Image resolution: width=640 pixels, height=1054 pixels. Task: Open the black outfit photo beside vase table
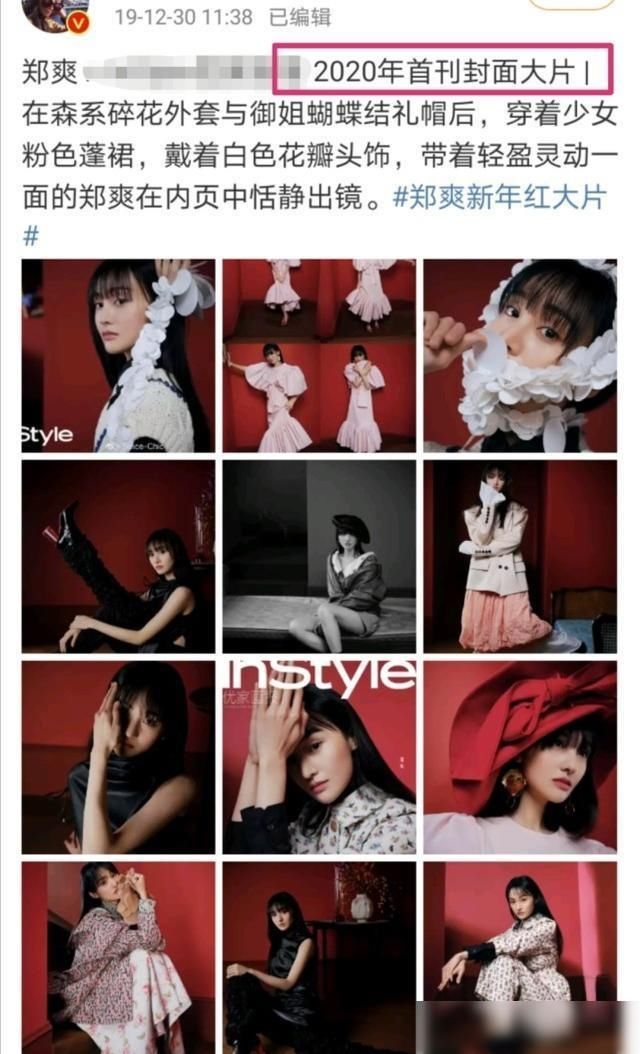319,956
